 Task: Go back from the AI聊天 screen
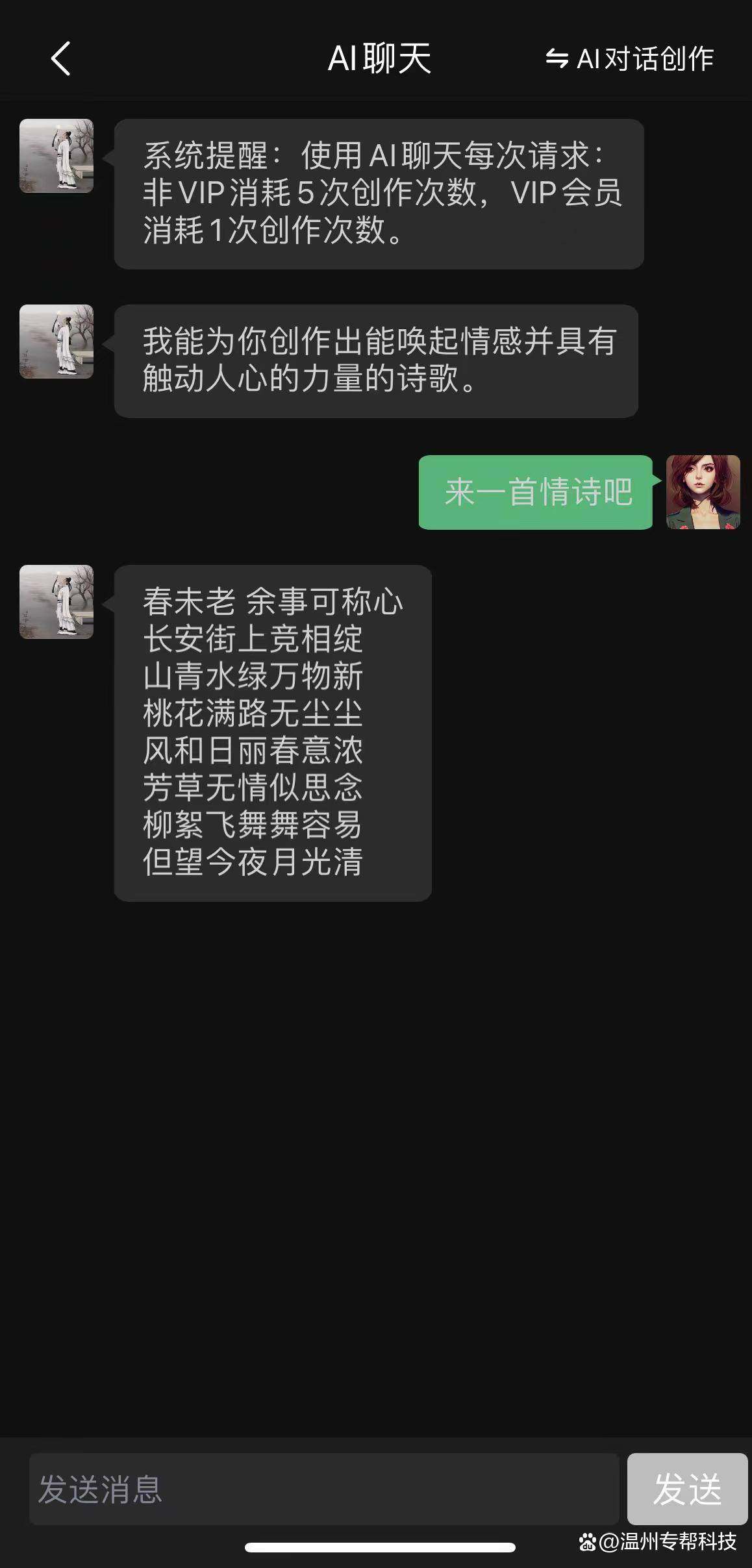pos(60,59)
